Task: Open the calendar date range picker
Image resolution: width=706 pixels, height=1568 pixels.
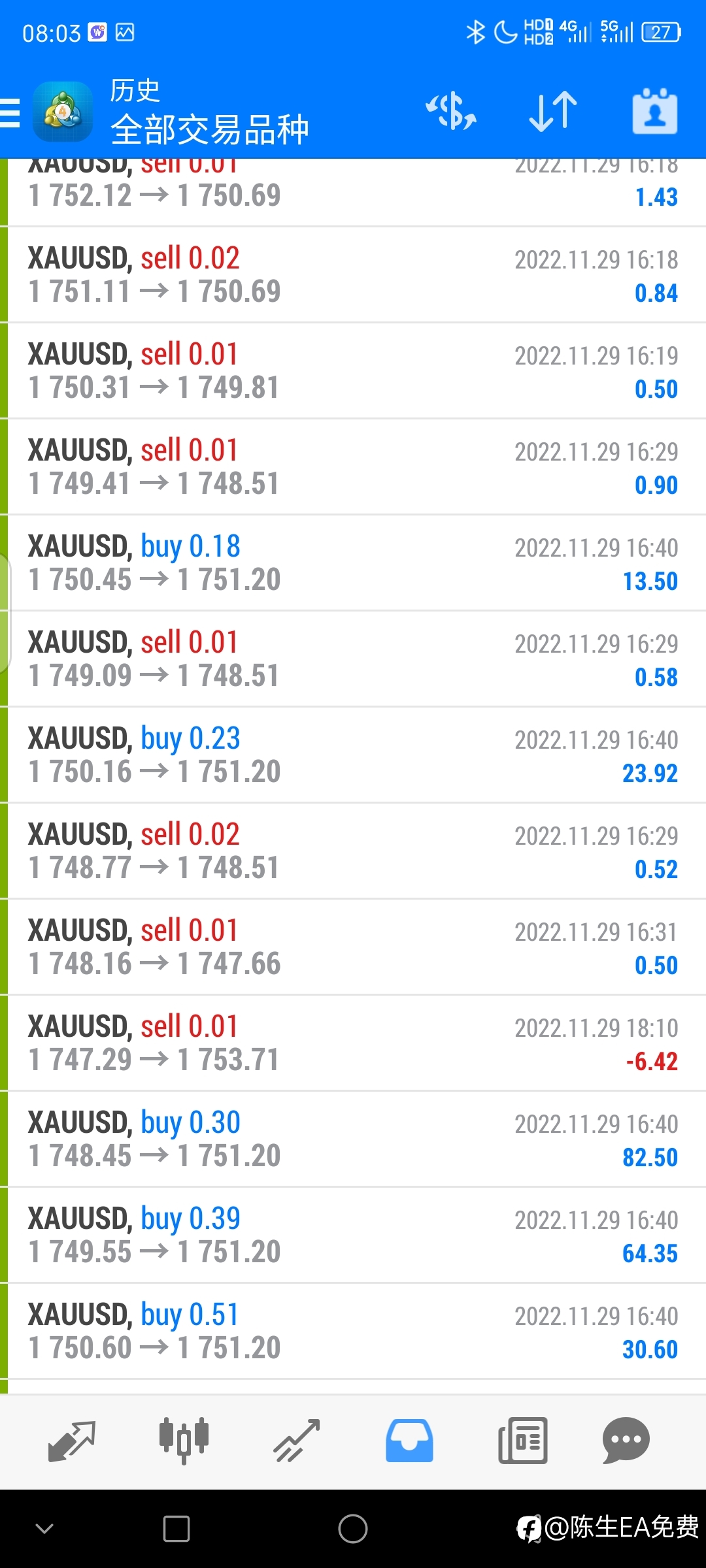Action: [655, 111]
